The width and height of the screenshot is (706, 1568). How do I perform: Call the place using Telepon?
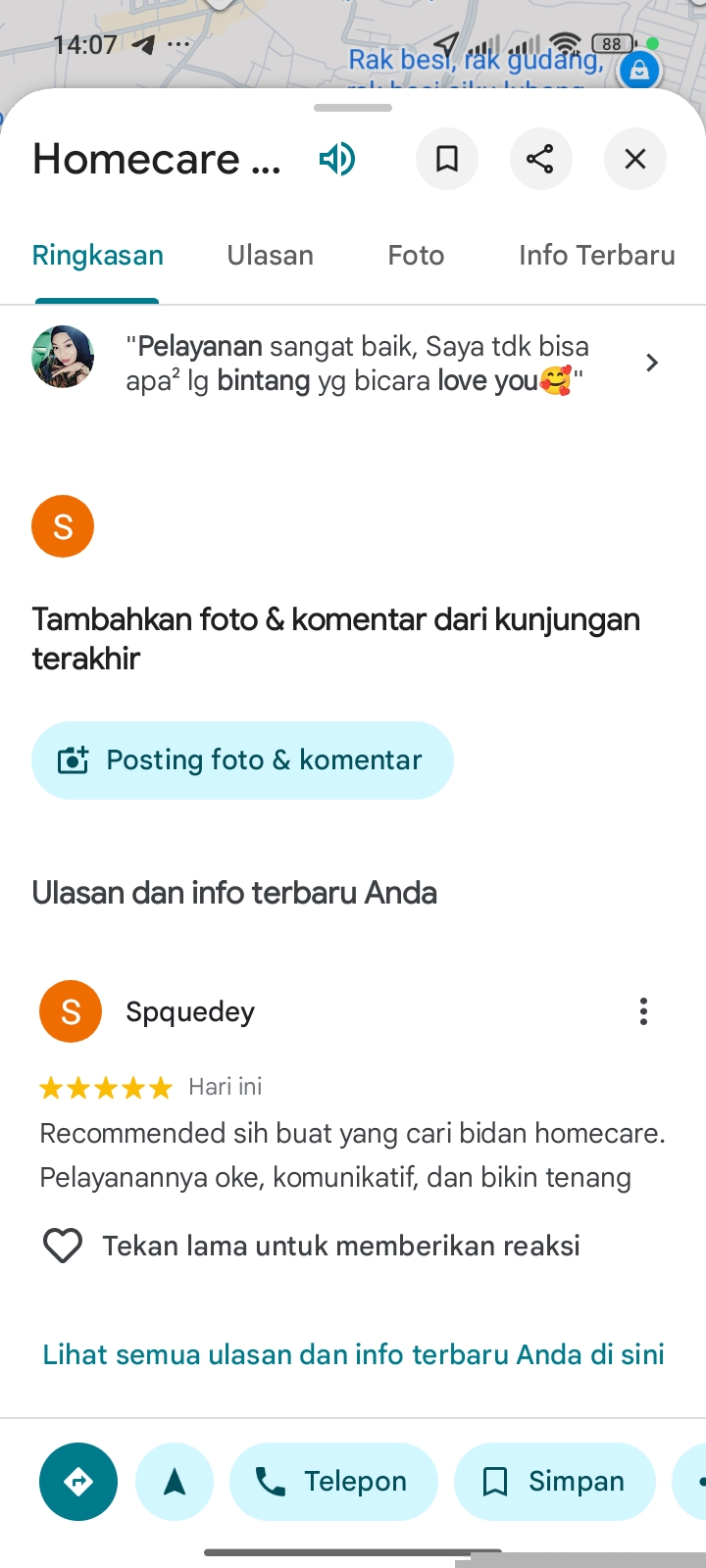click(x=333, y=1482)
